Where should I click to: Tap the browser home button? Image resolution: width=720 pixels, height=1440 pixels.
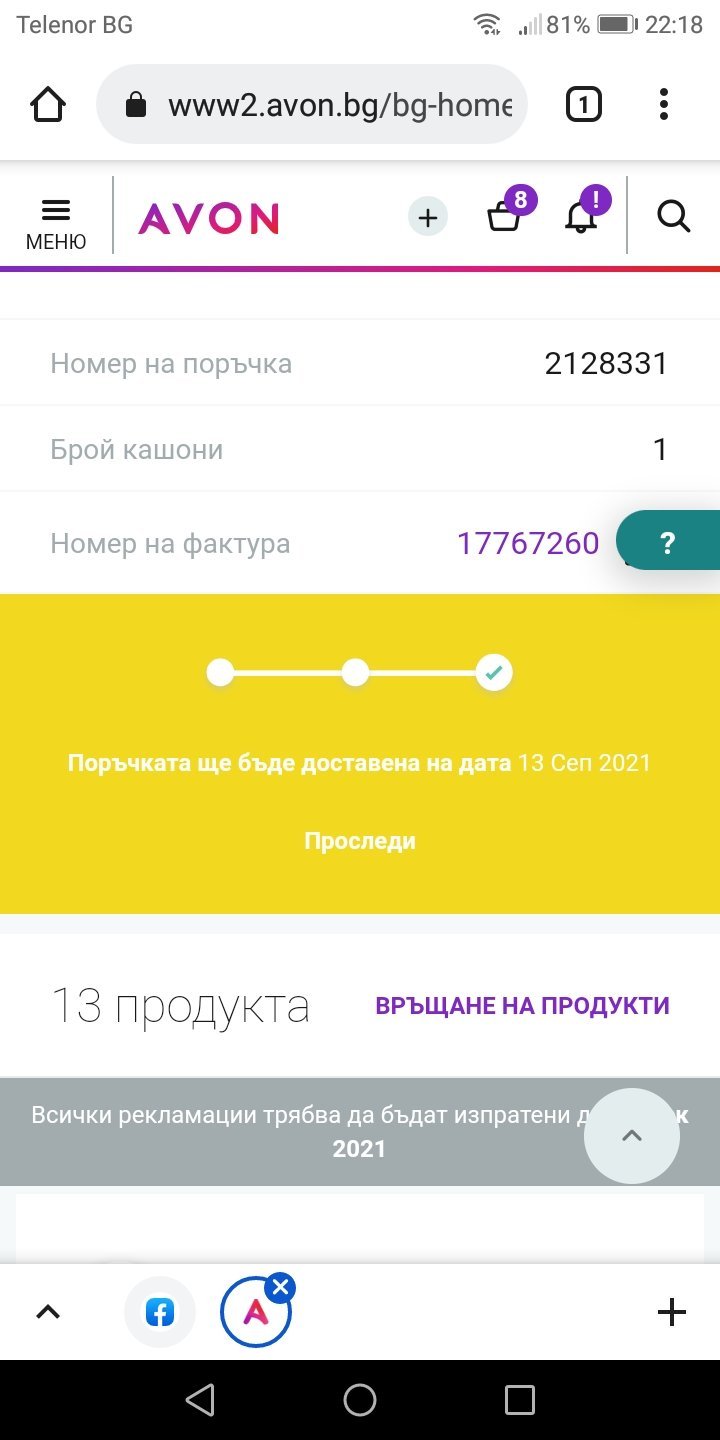(x=48, y=104)
